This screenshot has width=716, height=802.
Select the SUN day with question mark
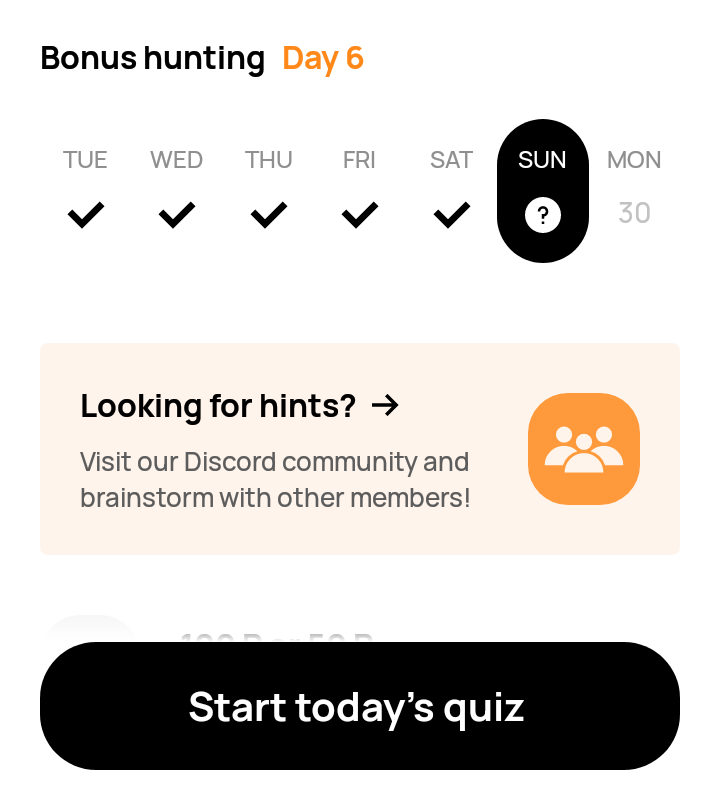542,192
